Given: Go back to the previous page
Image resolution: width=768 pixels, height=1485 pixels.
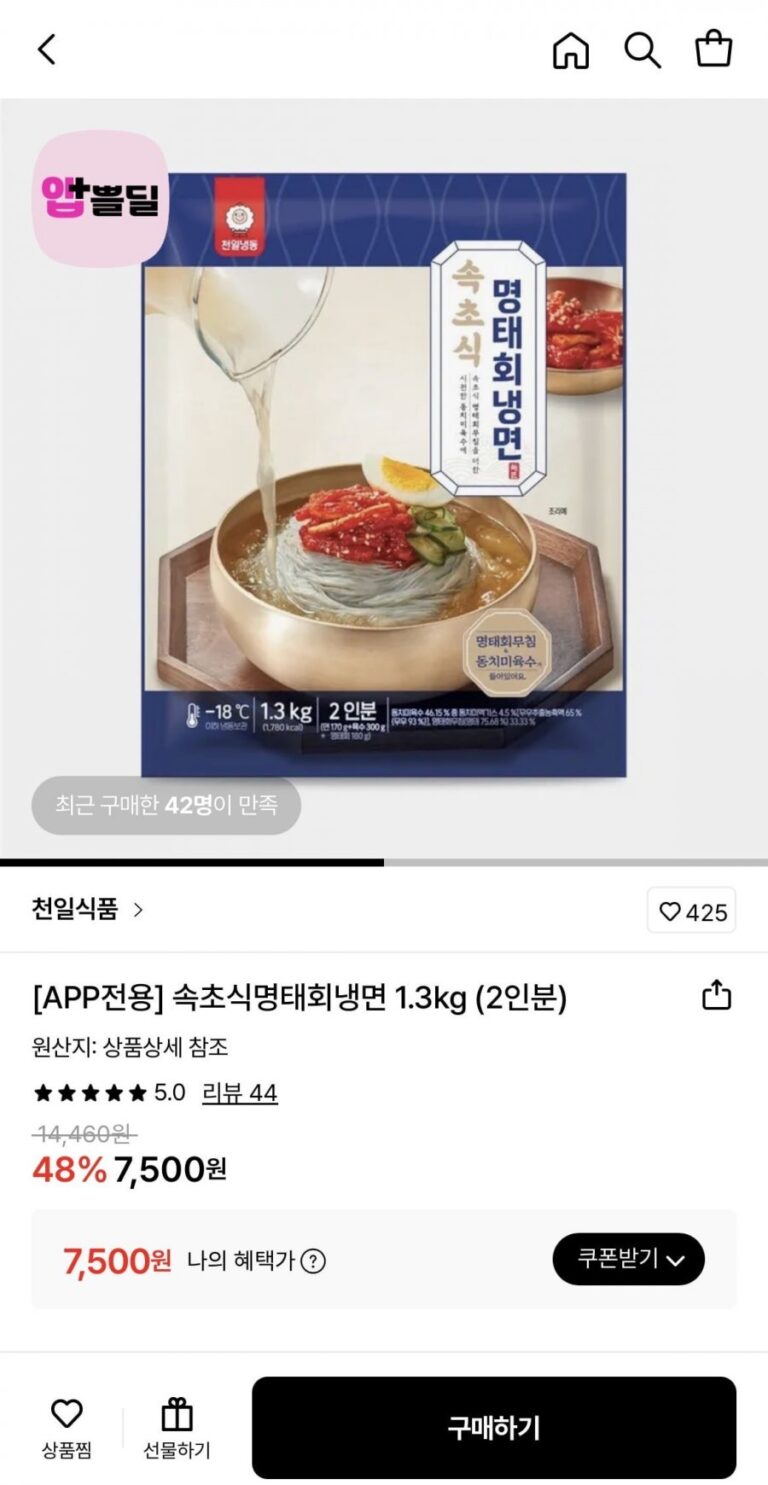Looking at the screenshot, I should point(47,49).
